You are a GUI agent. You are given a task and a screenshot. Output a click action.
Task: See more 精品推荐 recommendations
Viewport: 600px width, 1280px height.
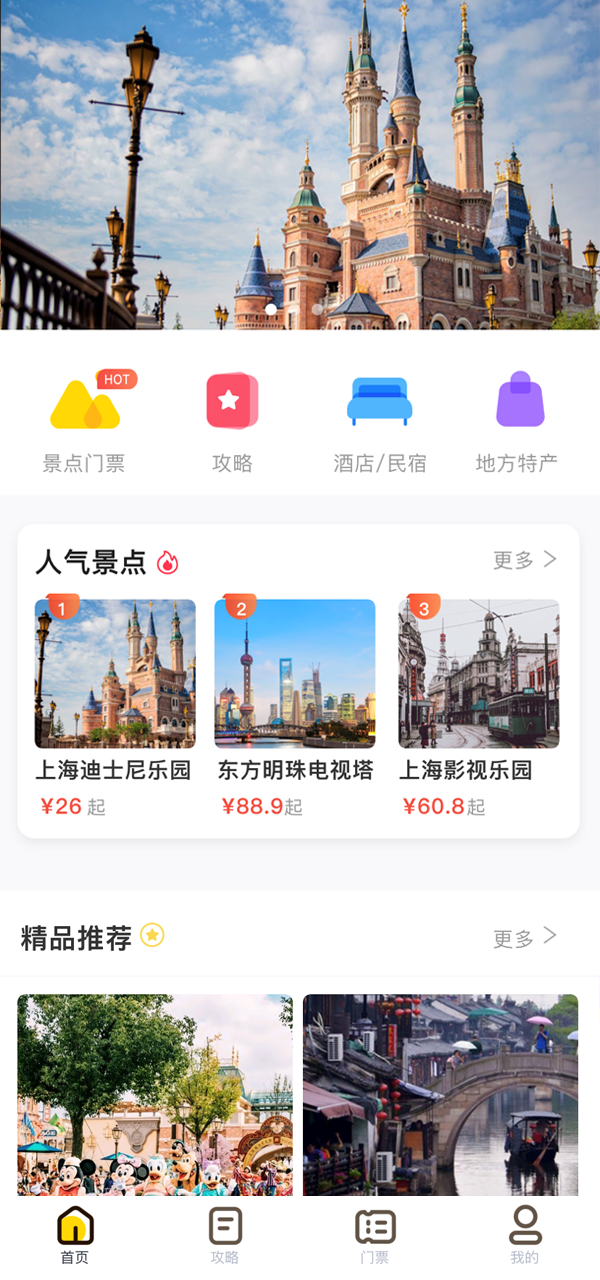click(524, 938)
